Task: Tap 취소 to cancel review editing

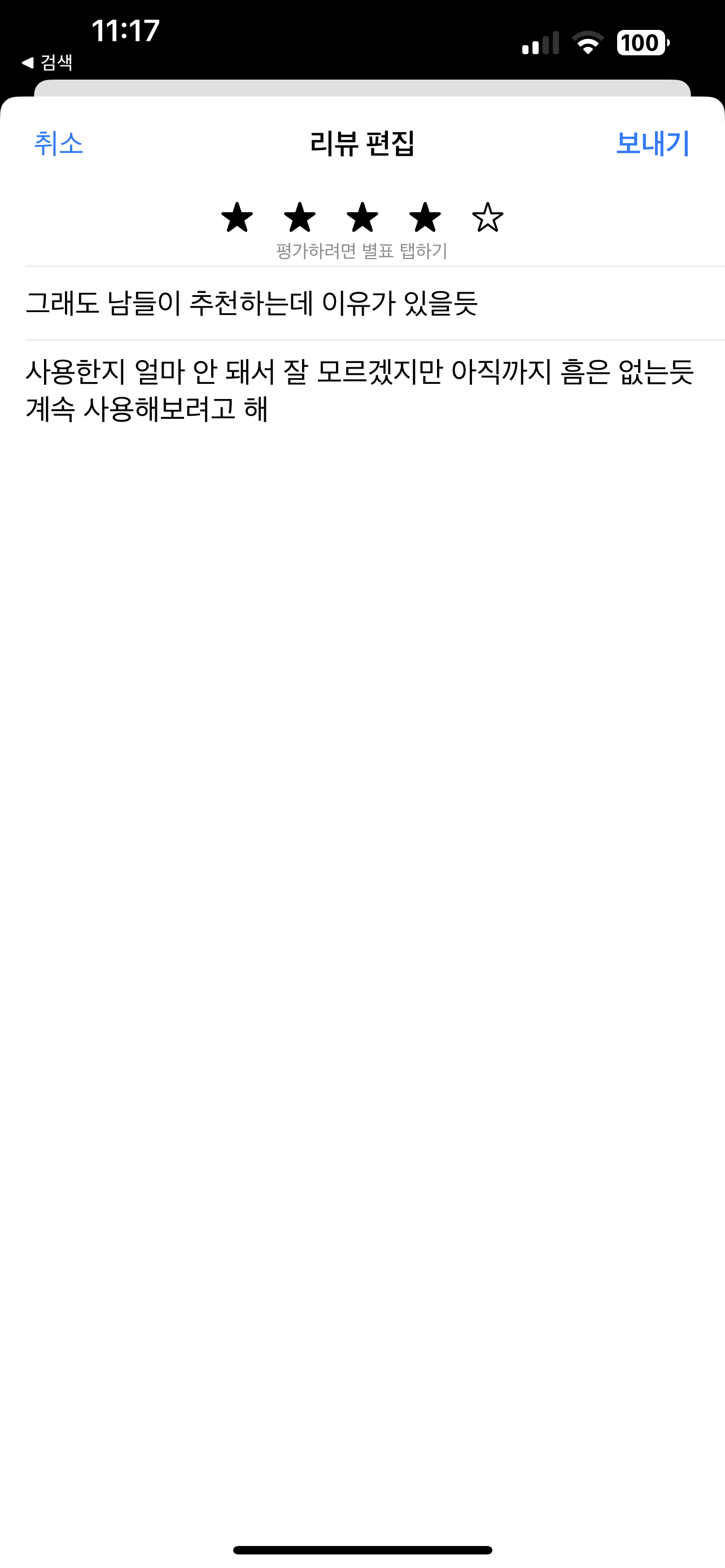Action: 58,144
